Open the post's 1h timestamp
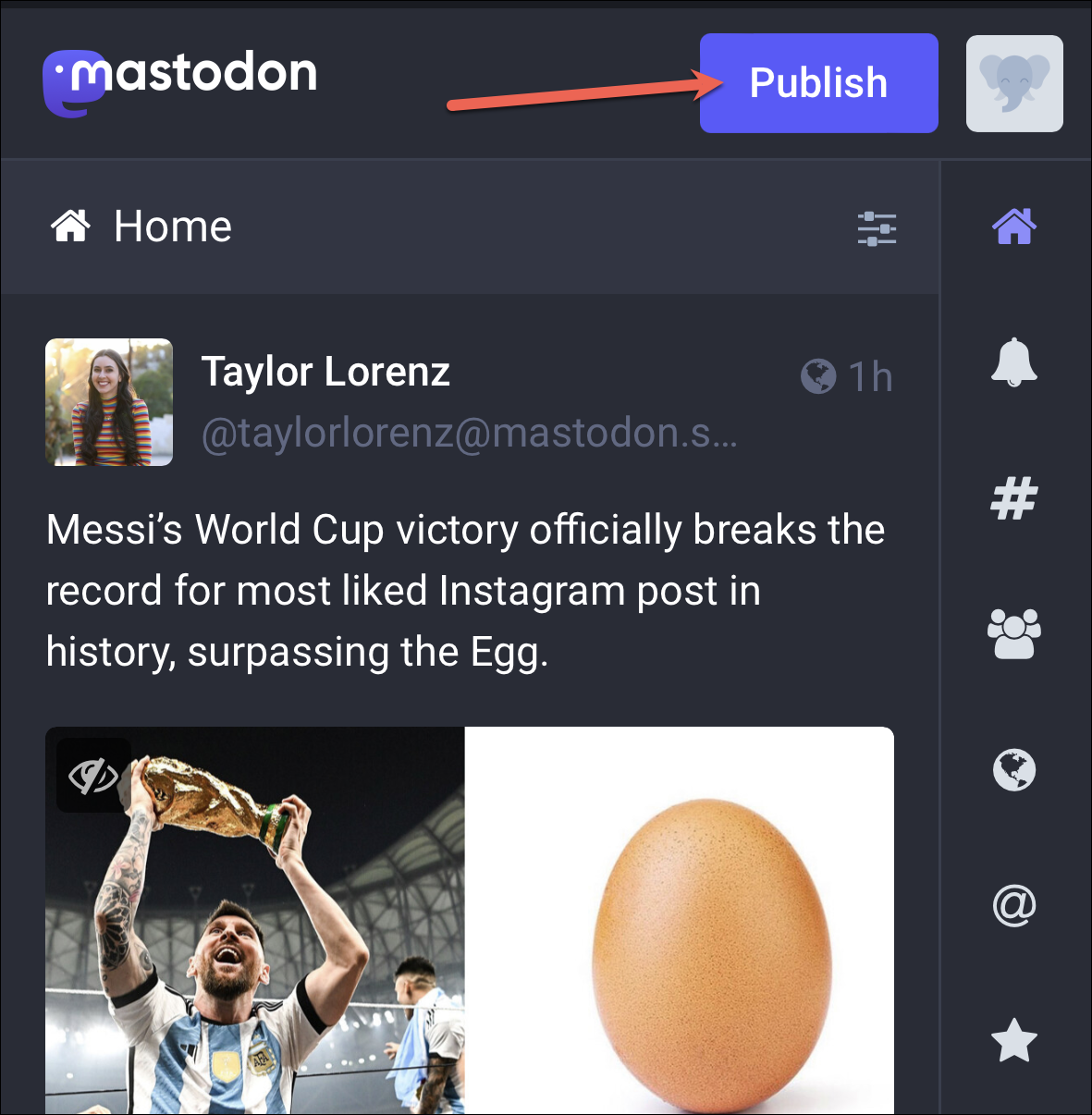This screenshot has width=1092, height=1115. [x=869, y=377]
